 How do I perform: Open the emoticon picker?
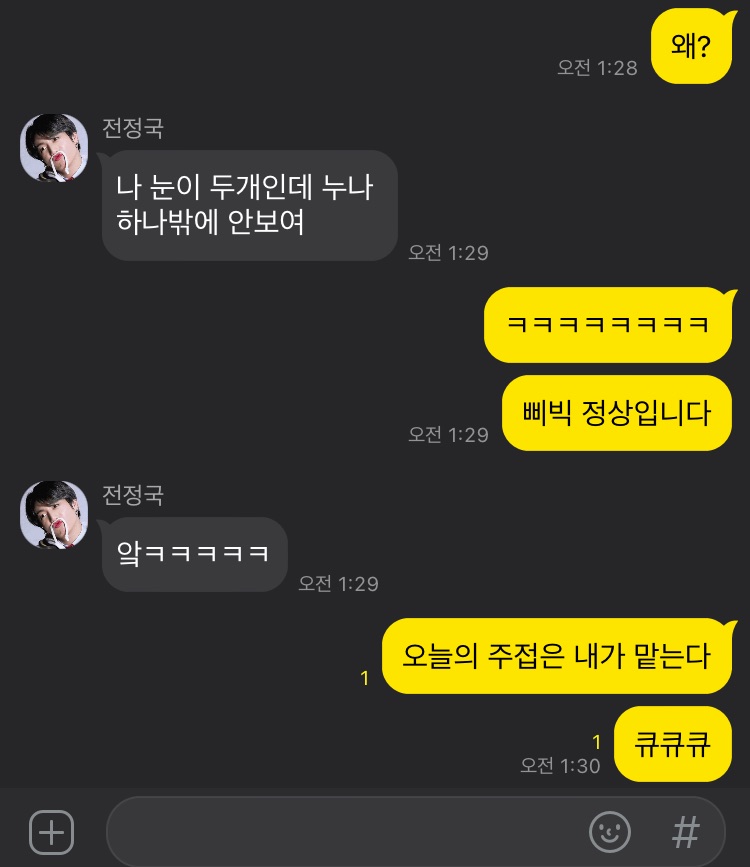point(610,831)
